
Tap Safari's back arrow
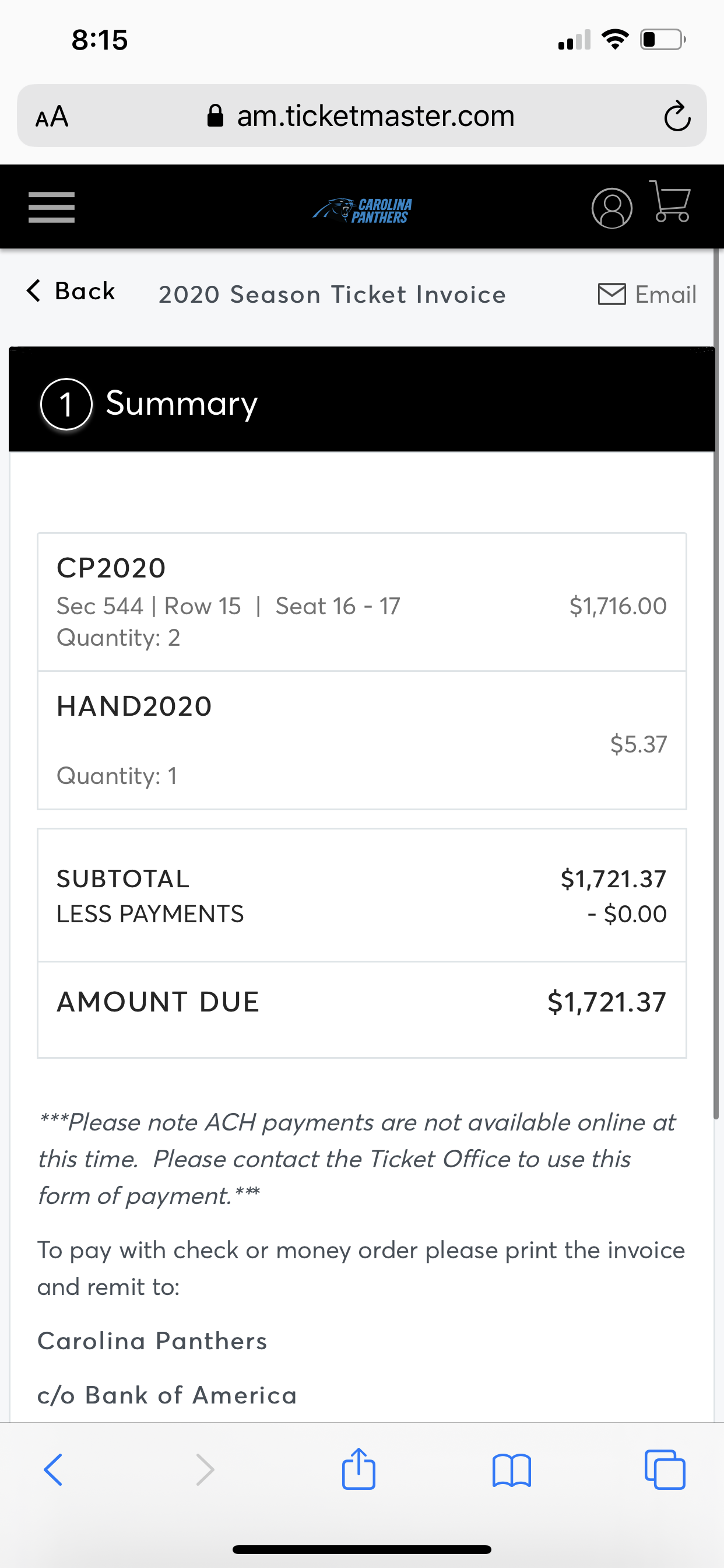click(x=53, y=1470)
